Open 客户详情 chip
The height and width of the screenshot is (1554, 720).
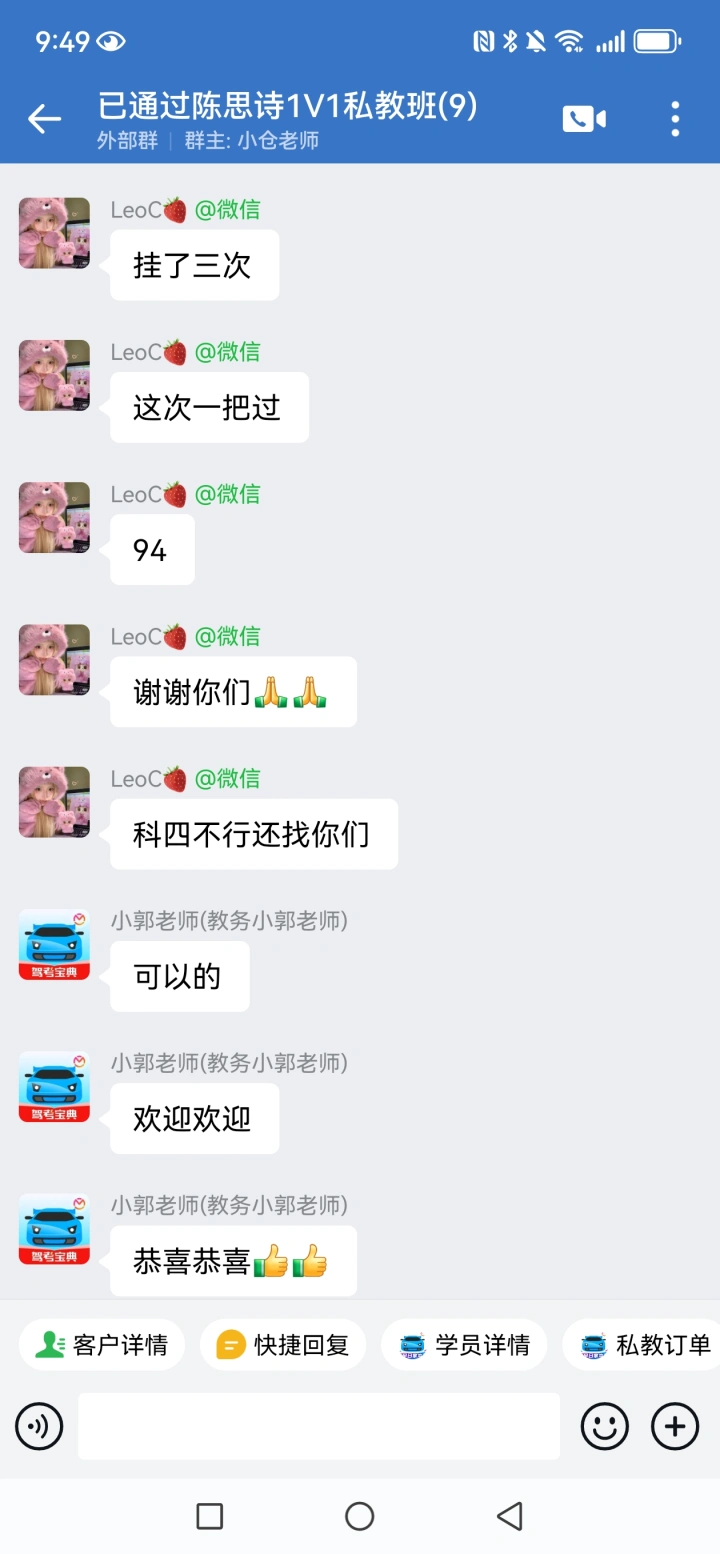pyautogui.click(x=102, y=1345)
